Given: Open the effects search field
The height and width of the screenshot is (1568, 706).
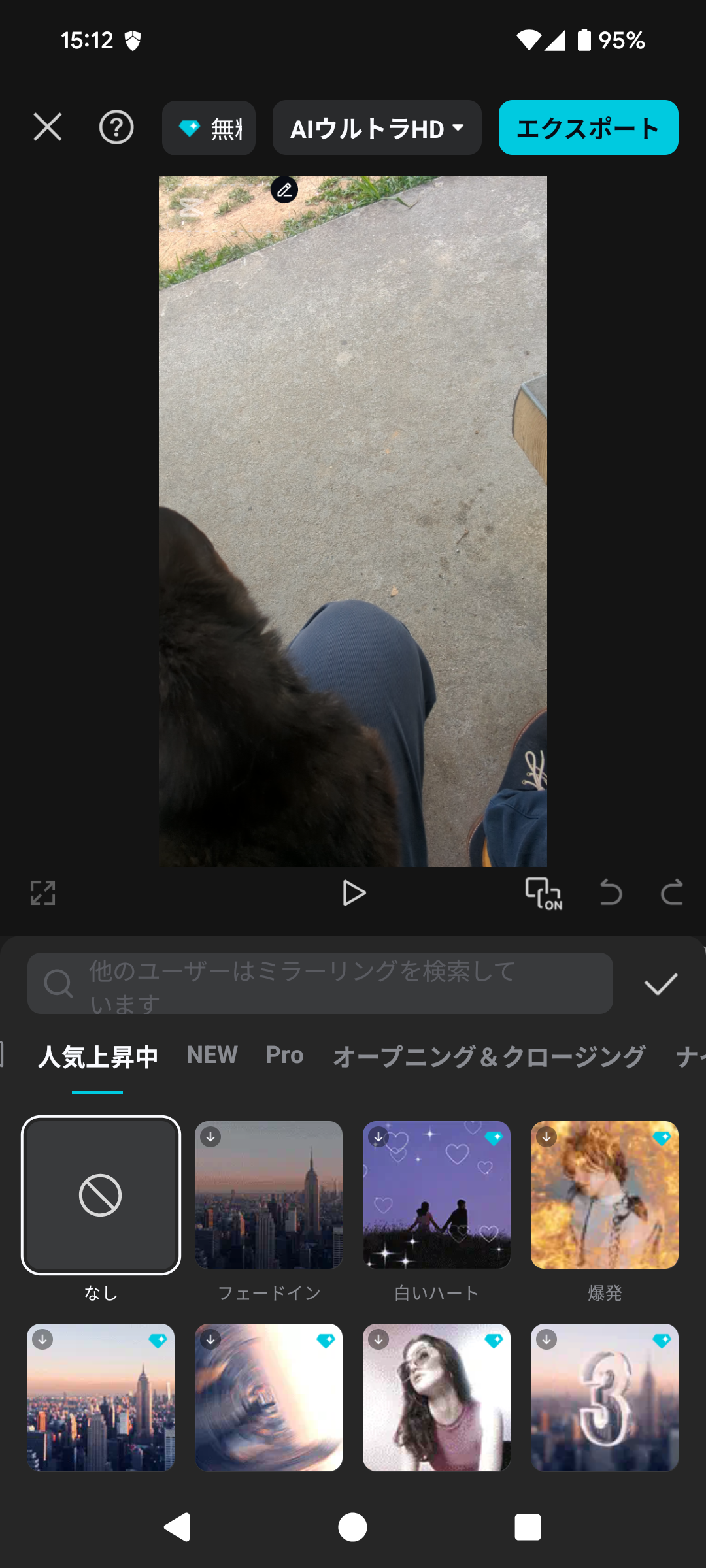Looking at the screenshot, I should [x=320, y=983].
